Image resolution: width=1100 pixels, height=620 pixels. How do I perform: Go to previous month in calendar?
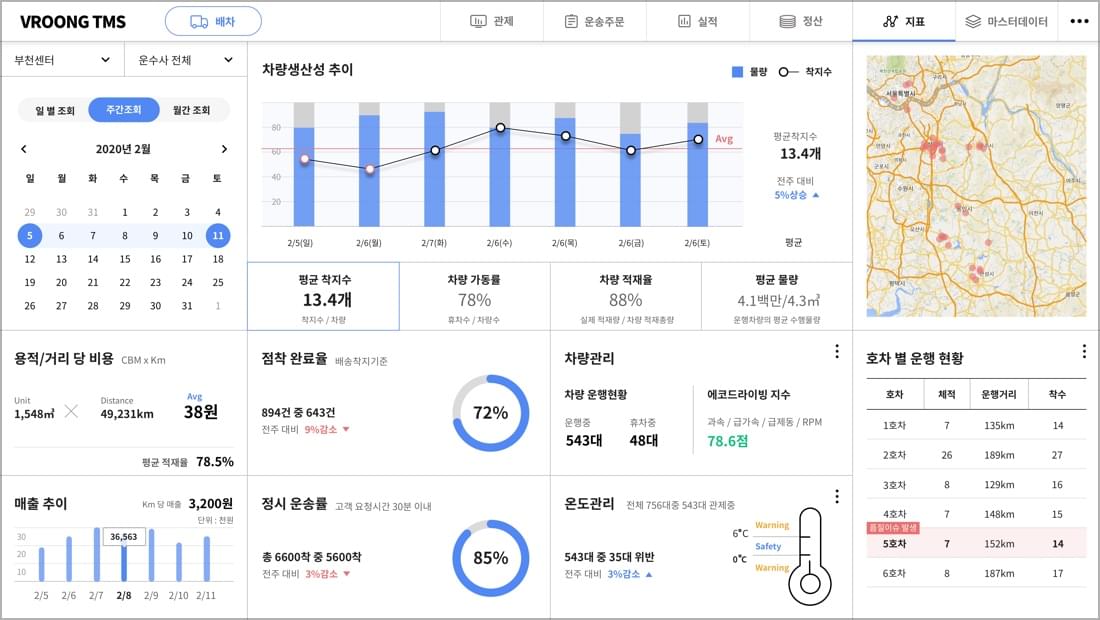click(24, 149)
